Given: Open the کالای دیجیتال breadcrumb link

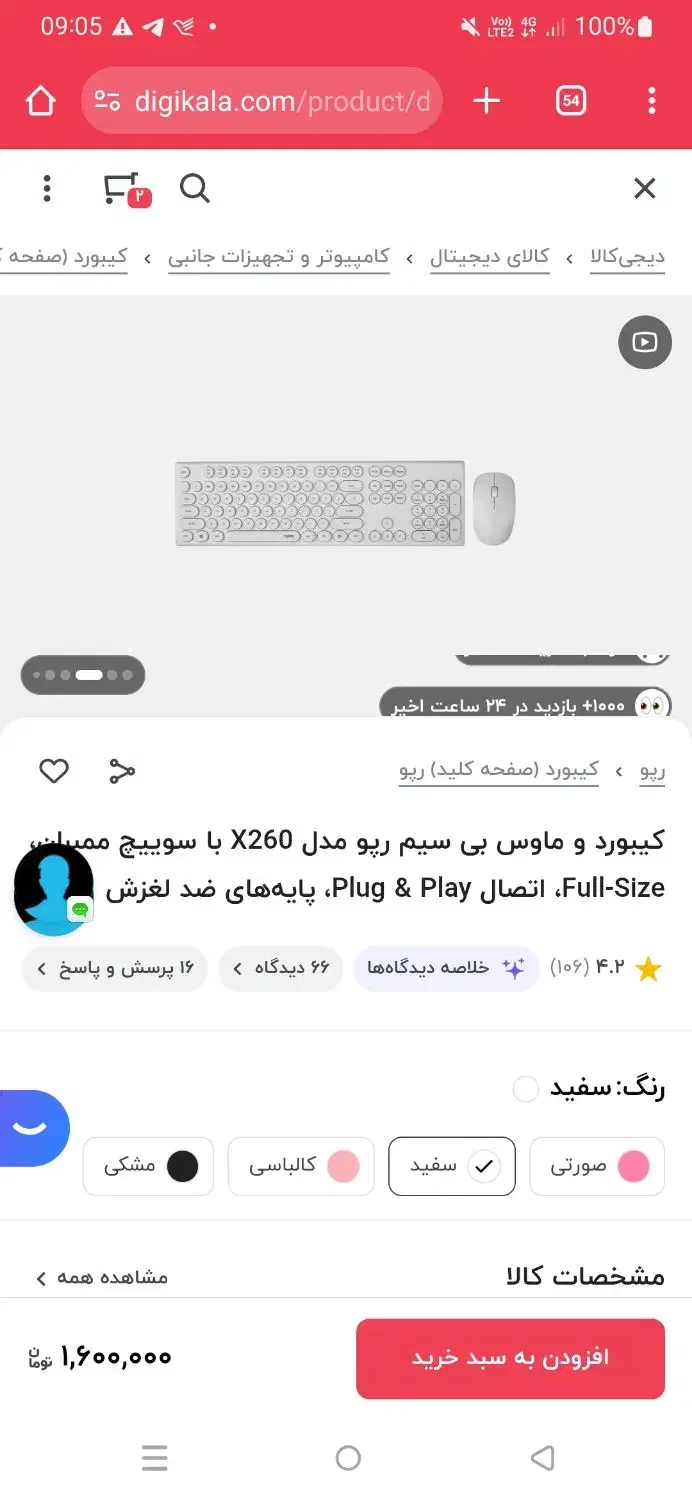Looking at the screenshot, I should [490, 257].
